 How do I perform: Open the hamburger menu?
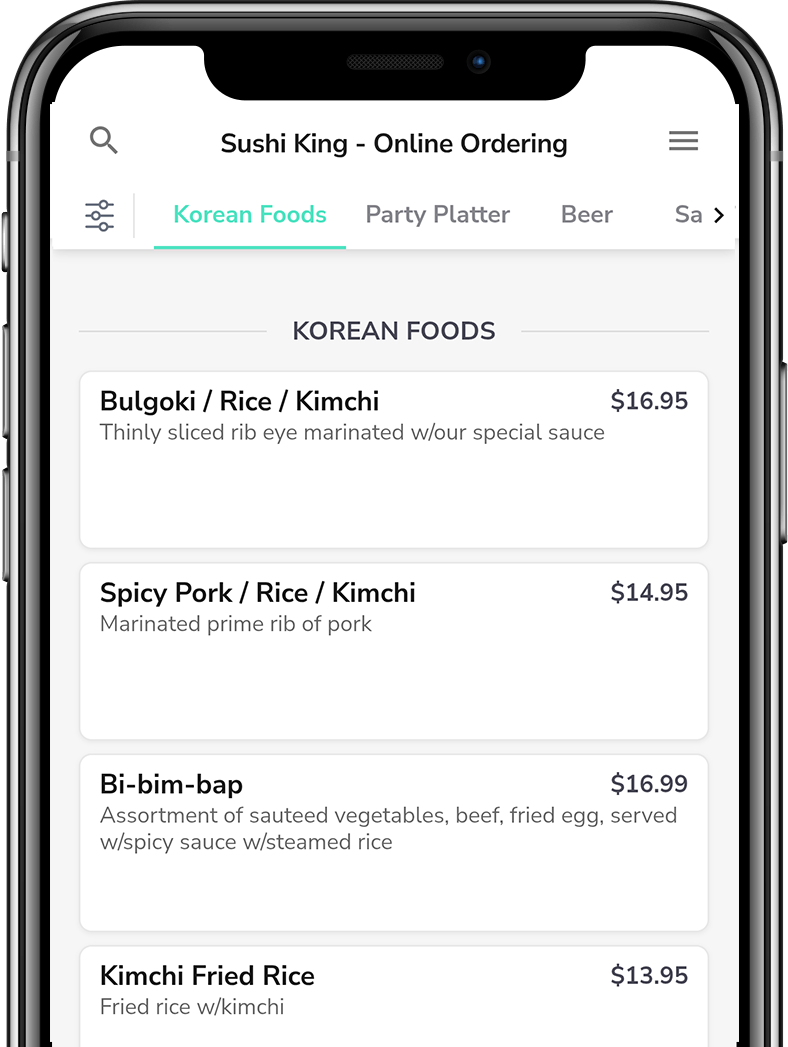click(x=683, y=142)
